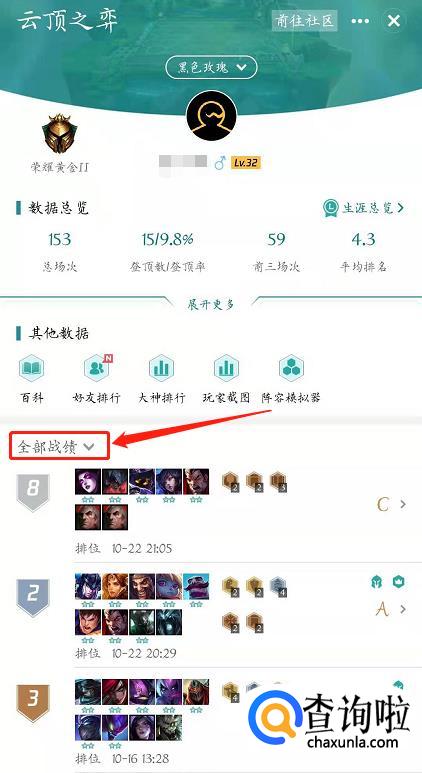Screen dimensions: 422x773
Task: Open the three-dot overflow menu
Action: coord(360,21)
